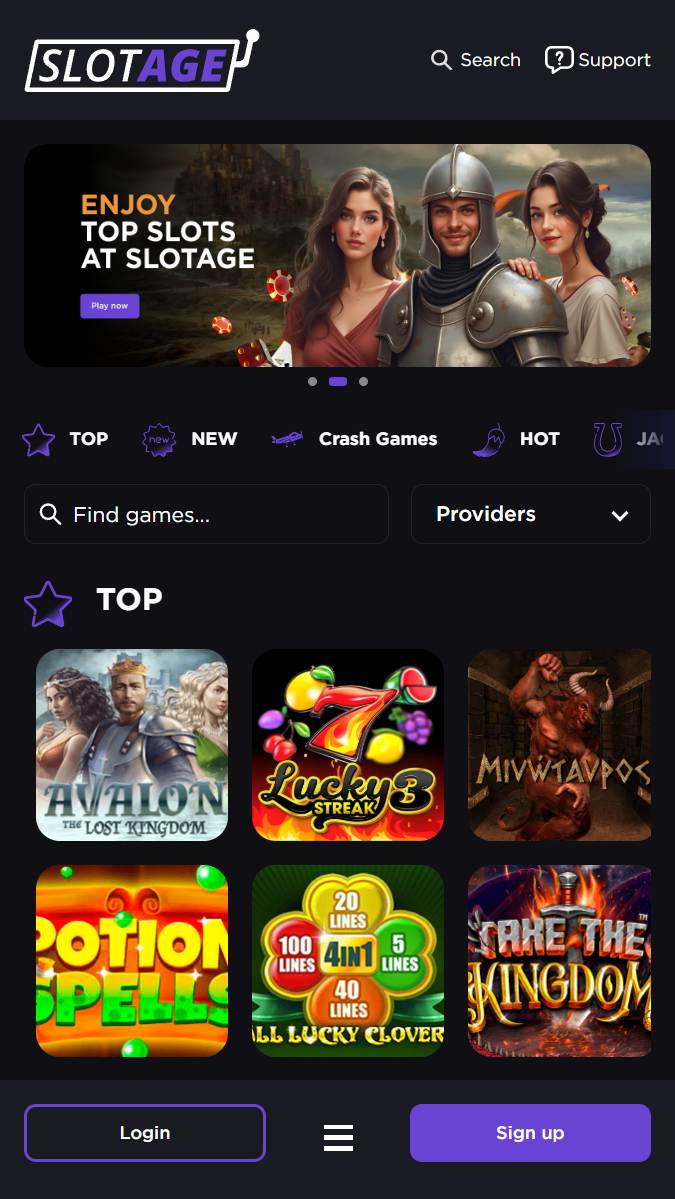Tap the Find games search field
This screenshot has height=1199, width=675.
206,514
